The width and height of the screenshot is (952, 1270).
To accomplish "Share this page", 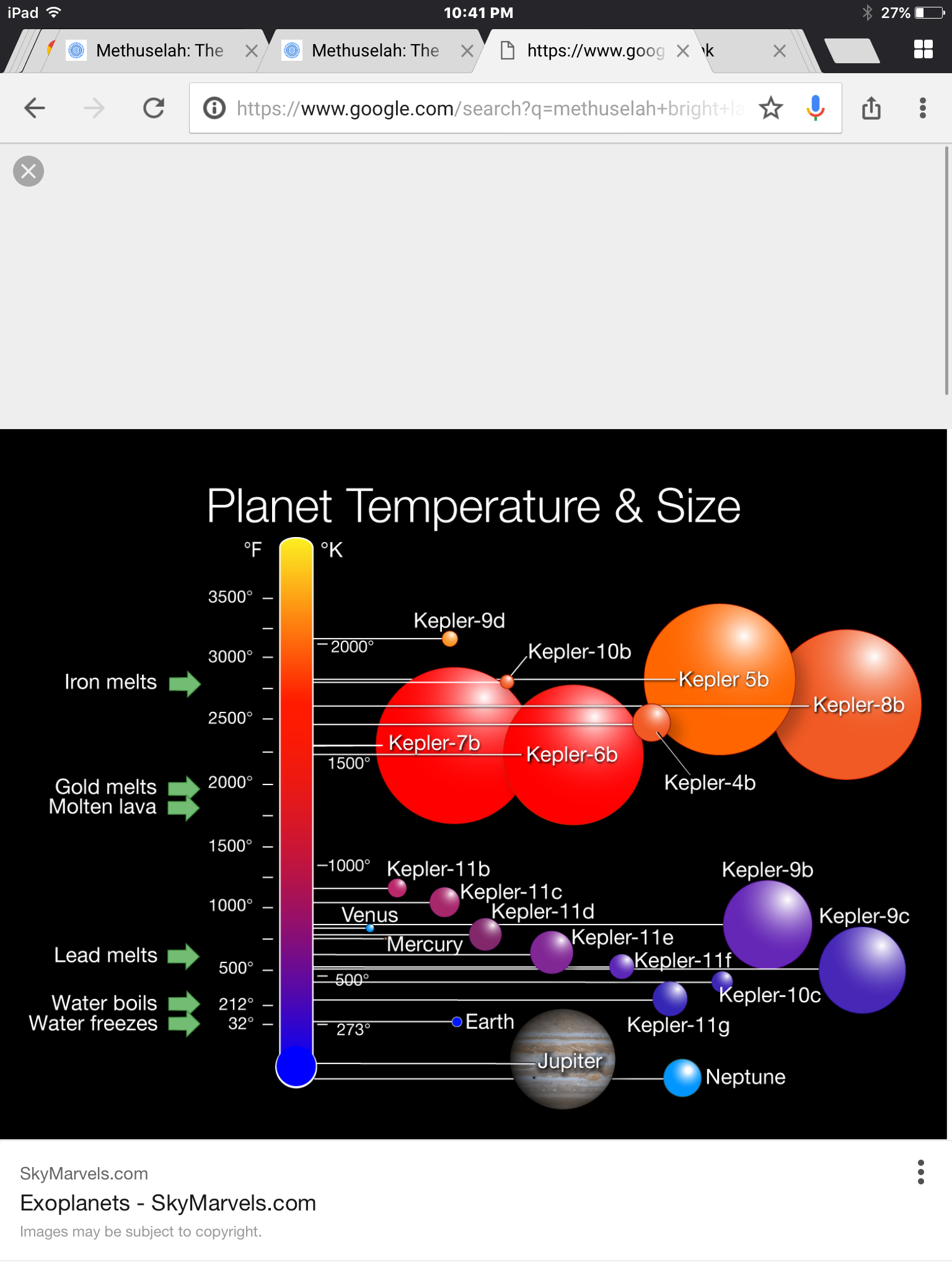I will pyautogui.click(x=871, y=109).
